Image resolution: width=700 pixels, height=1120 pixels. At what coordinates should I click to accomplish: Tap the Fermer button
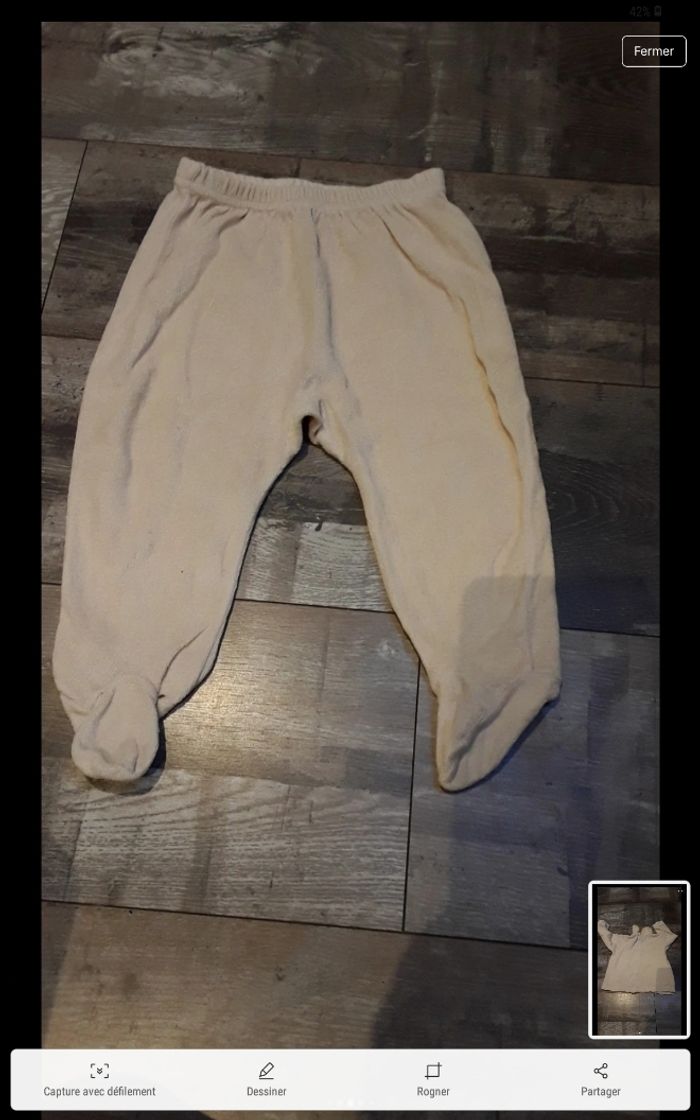pyautogui.click(x=653, y=51)
